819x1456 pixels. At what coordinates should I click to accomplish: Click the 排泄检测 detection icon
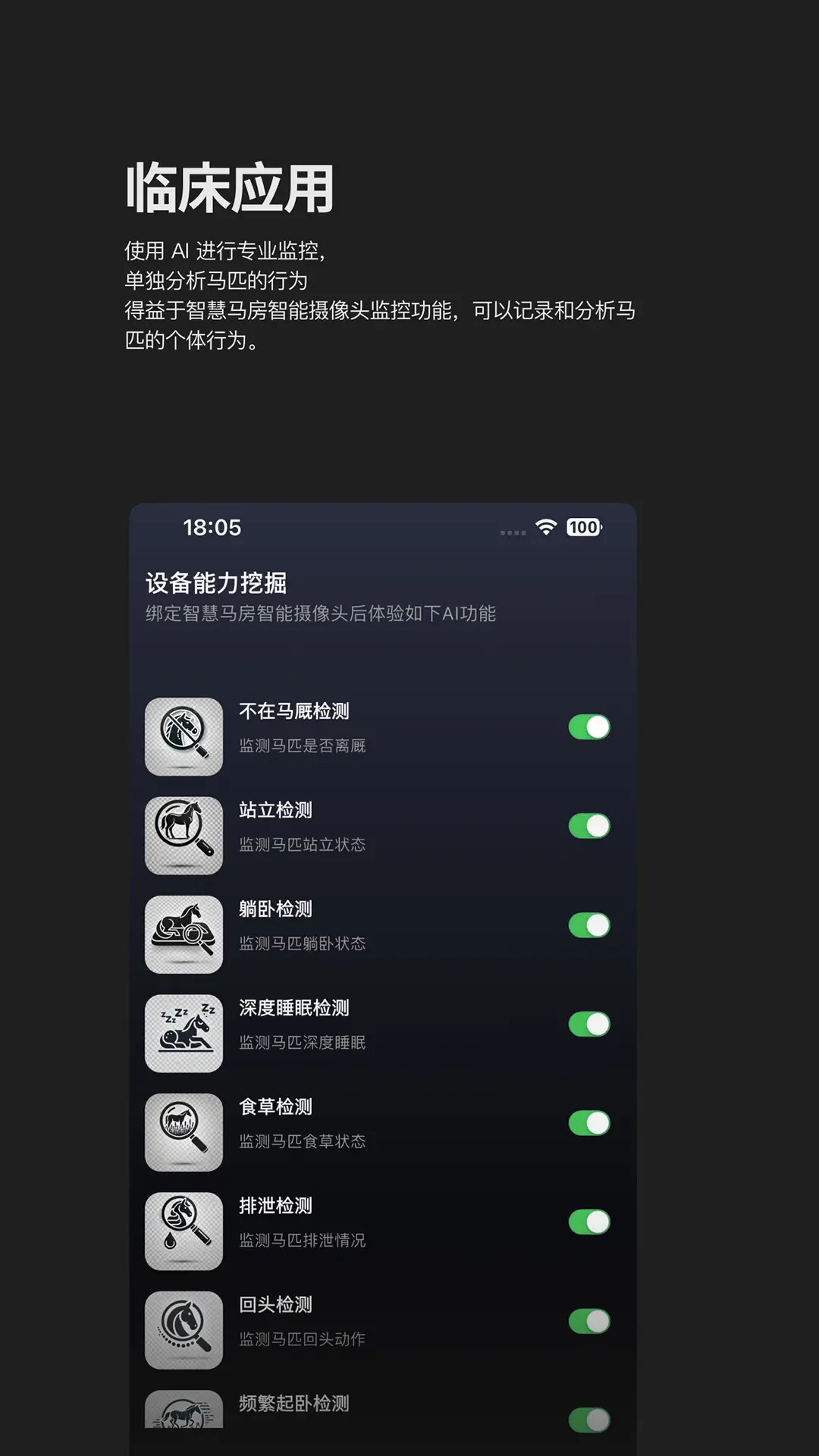click(x=184, y=1231)
